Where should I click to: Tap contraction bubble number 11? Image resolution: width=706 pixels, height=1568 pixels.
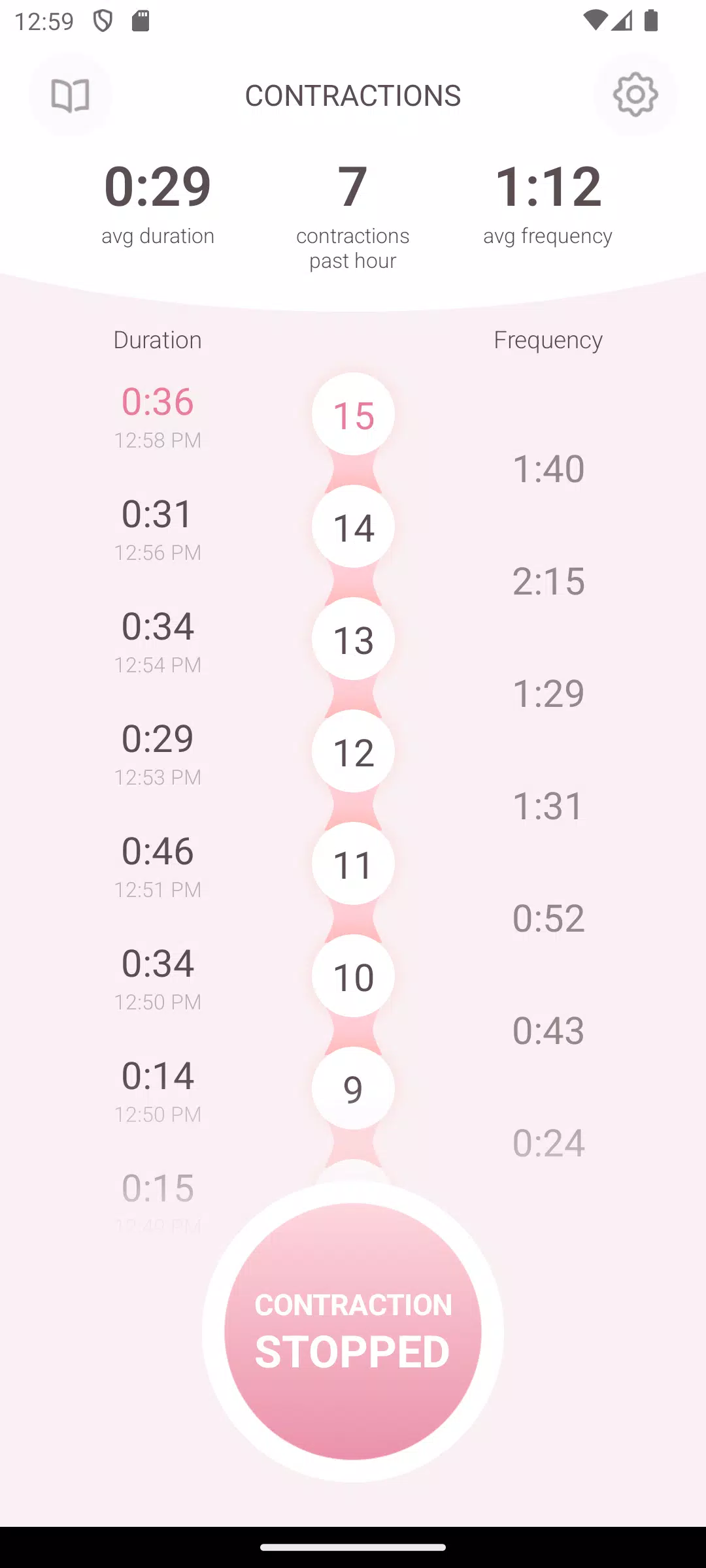pyautogui.click(x=353, y=864)
